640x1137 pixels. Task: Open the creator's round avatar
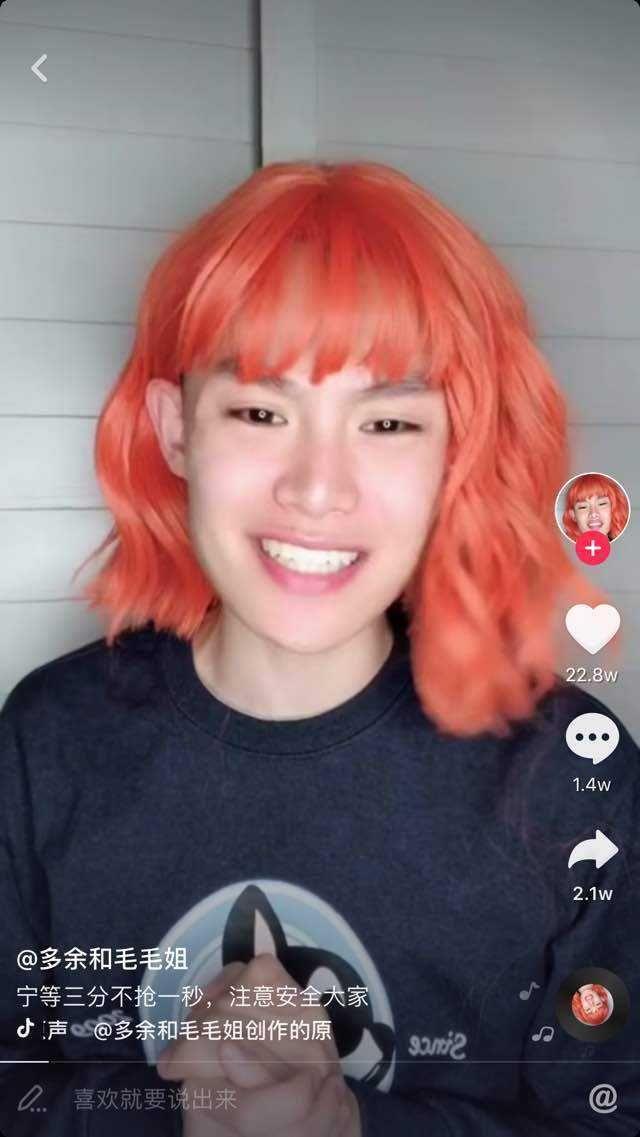pos(592,506)
